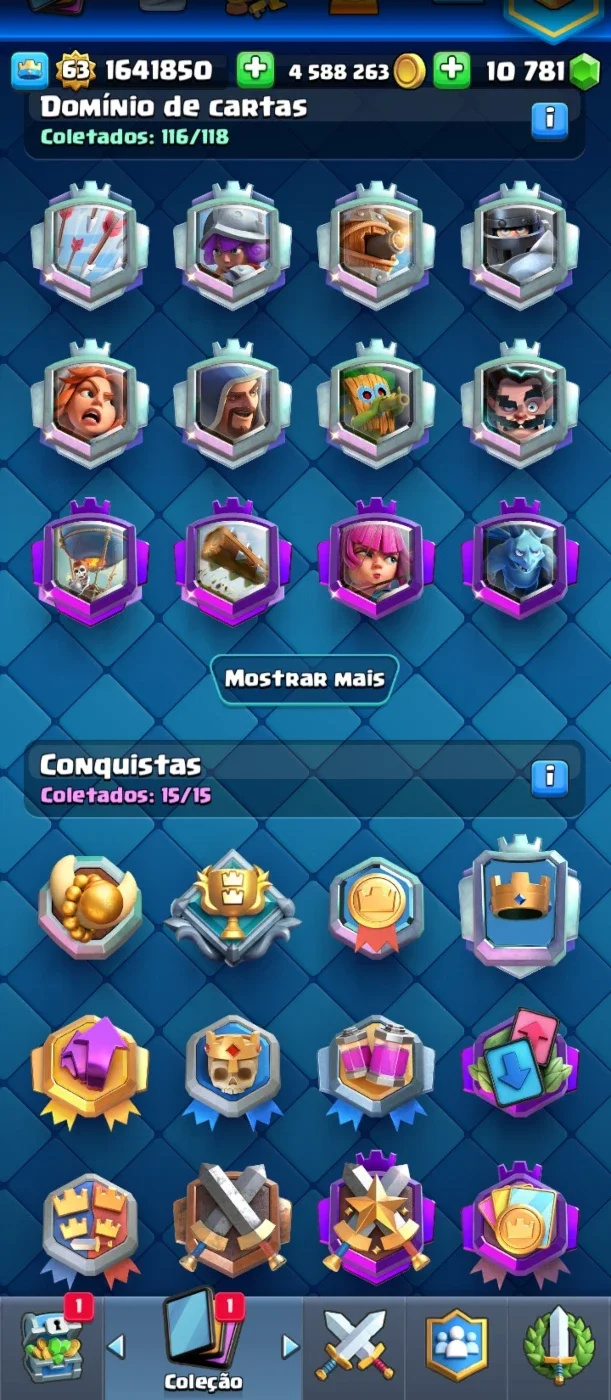Screen dimensions: 611x1400
Task: Open the clan social tab
Action: coord(456,1346)
